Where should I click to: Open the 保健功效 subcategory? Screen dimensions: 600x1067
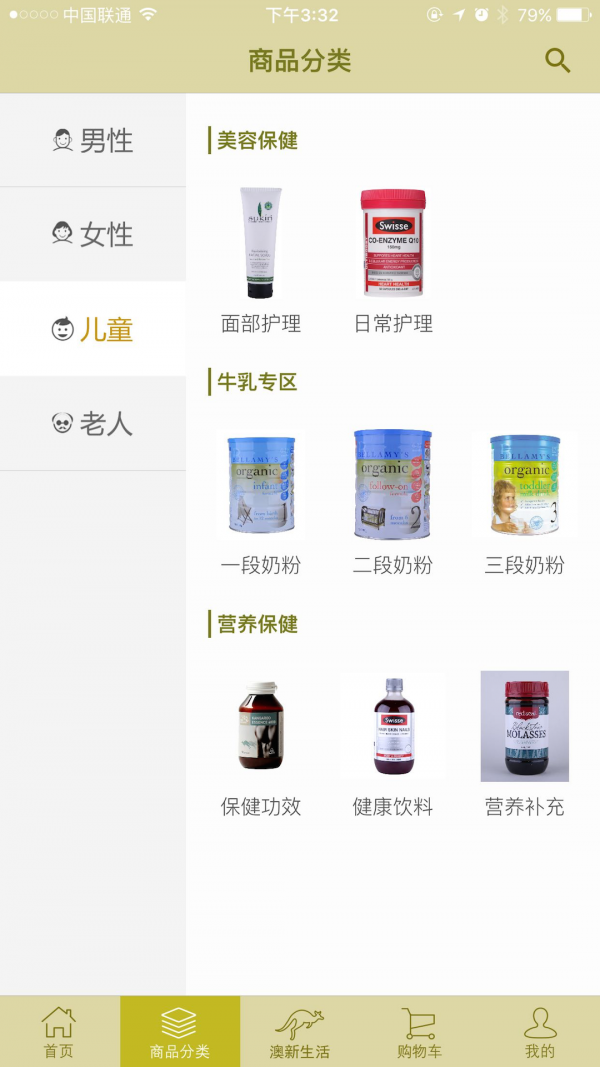pos(261,742)
